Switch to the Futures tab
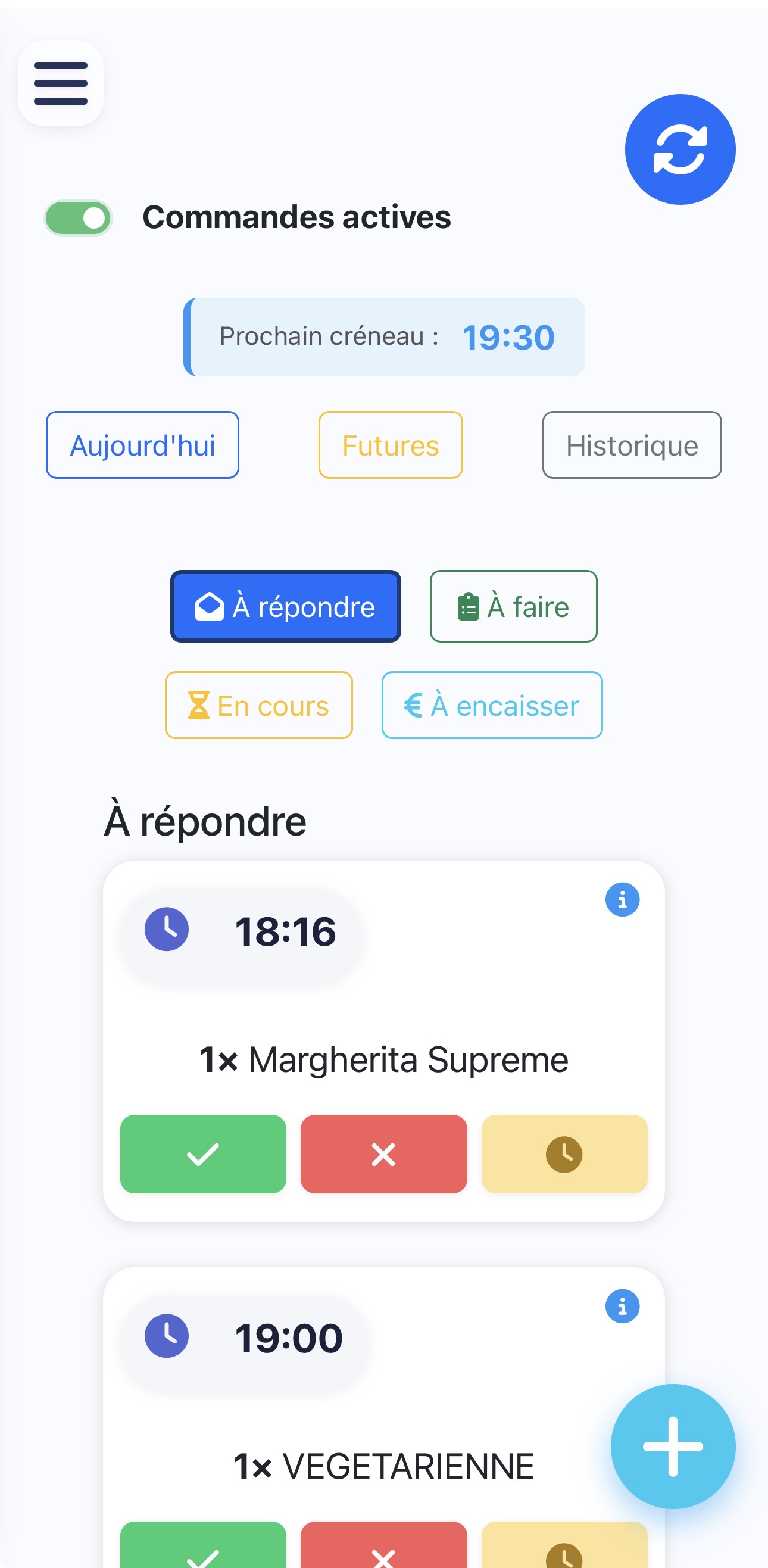Image resolution: width=768 pixels, height=1568 pixels. (390, 445)
